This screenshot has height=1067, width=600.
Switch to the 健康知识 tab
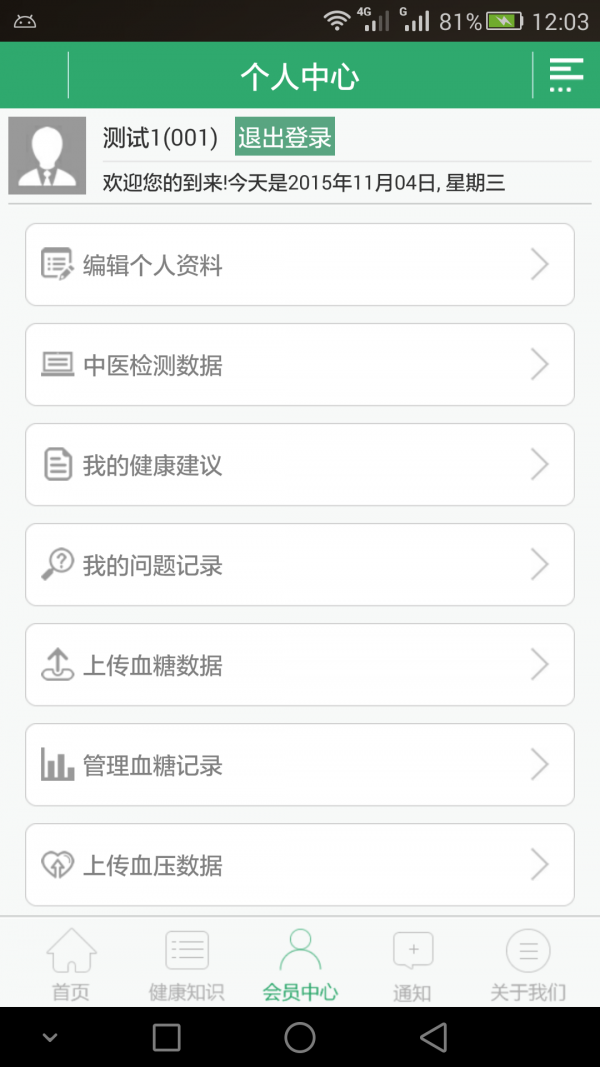[186, 965]
